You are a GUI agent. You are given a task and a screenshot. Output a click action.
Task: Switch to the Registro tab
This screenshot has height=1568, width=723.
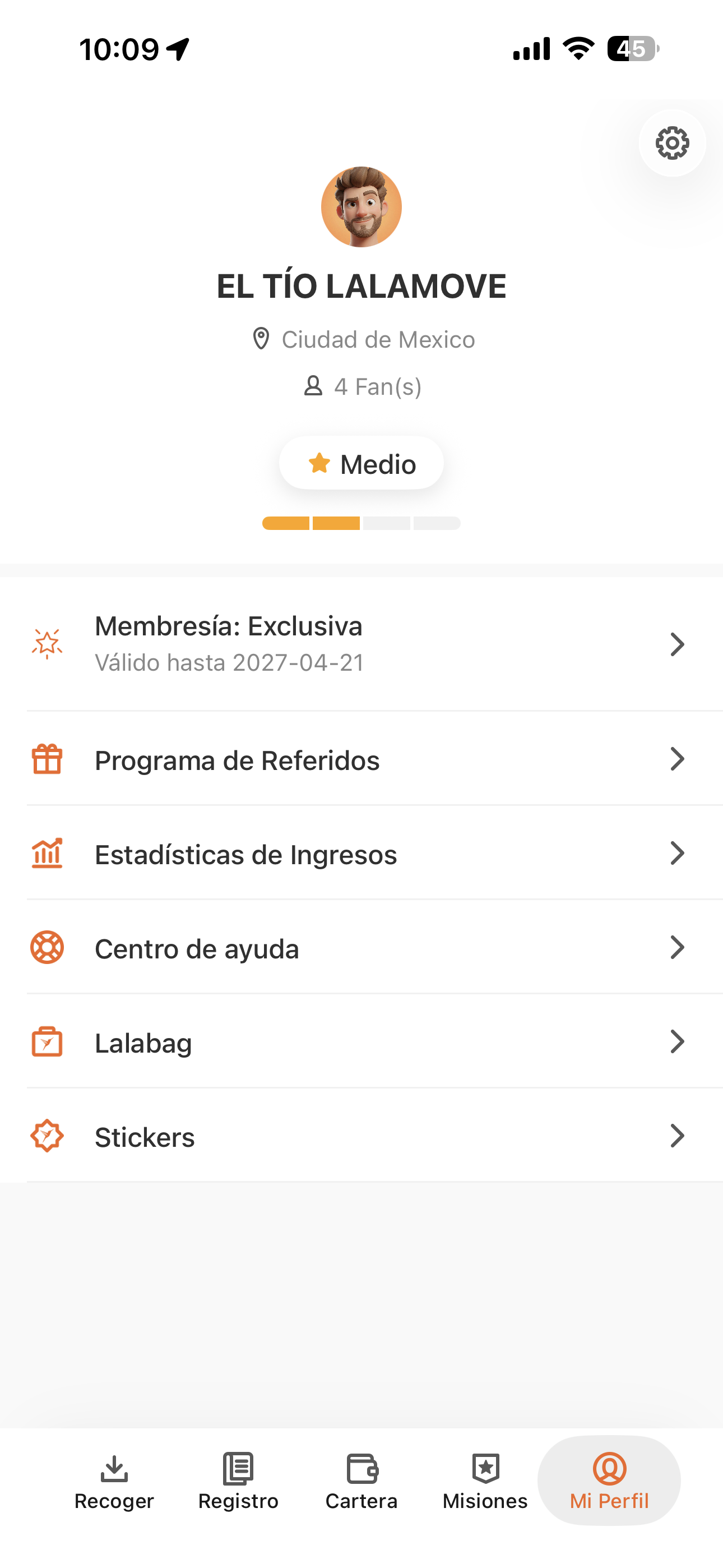[x=238, y=1482]
